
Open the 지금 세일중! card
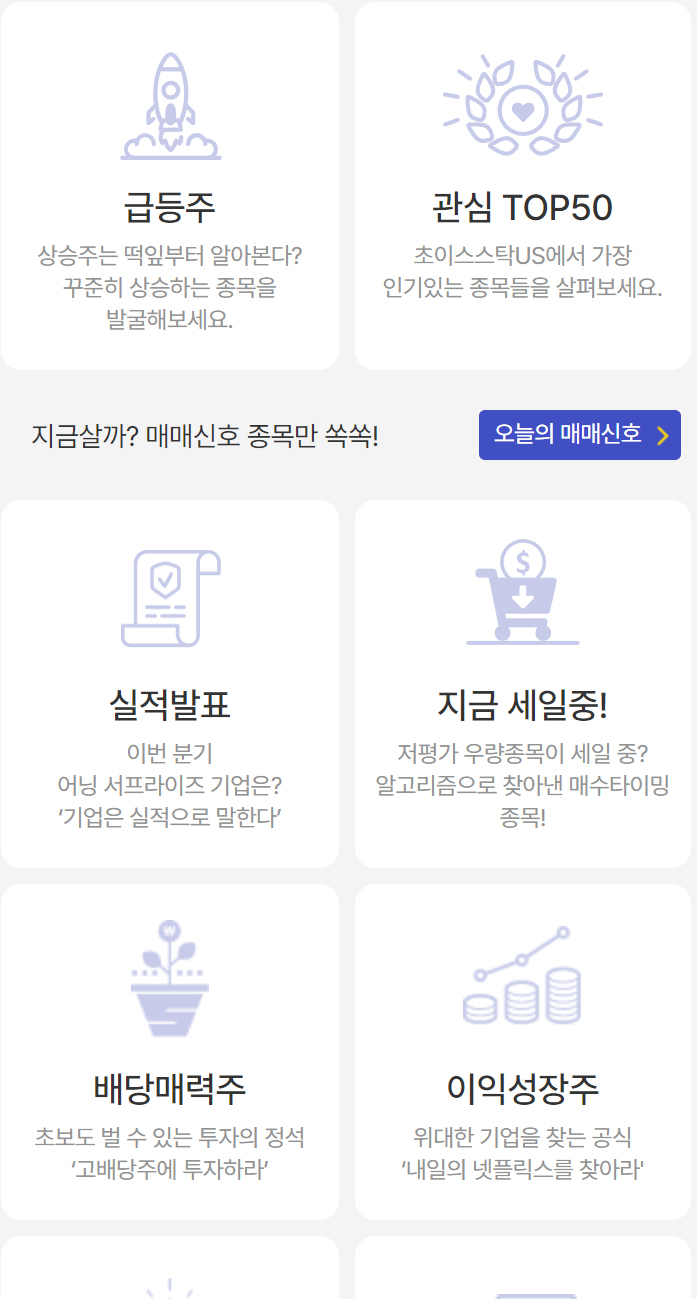(522, 684)
